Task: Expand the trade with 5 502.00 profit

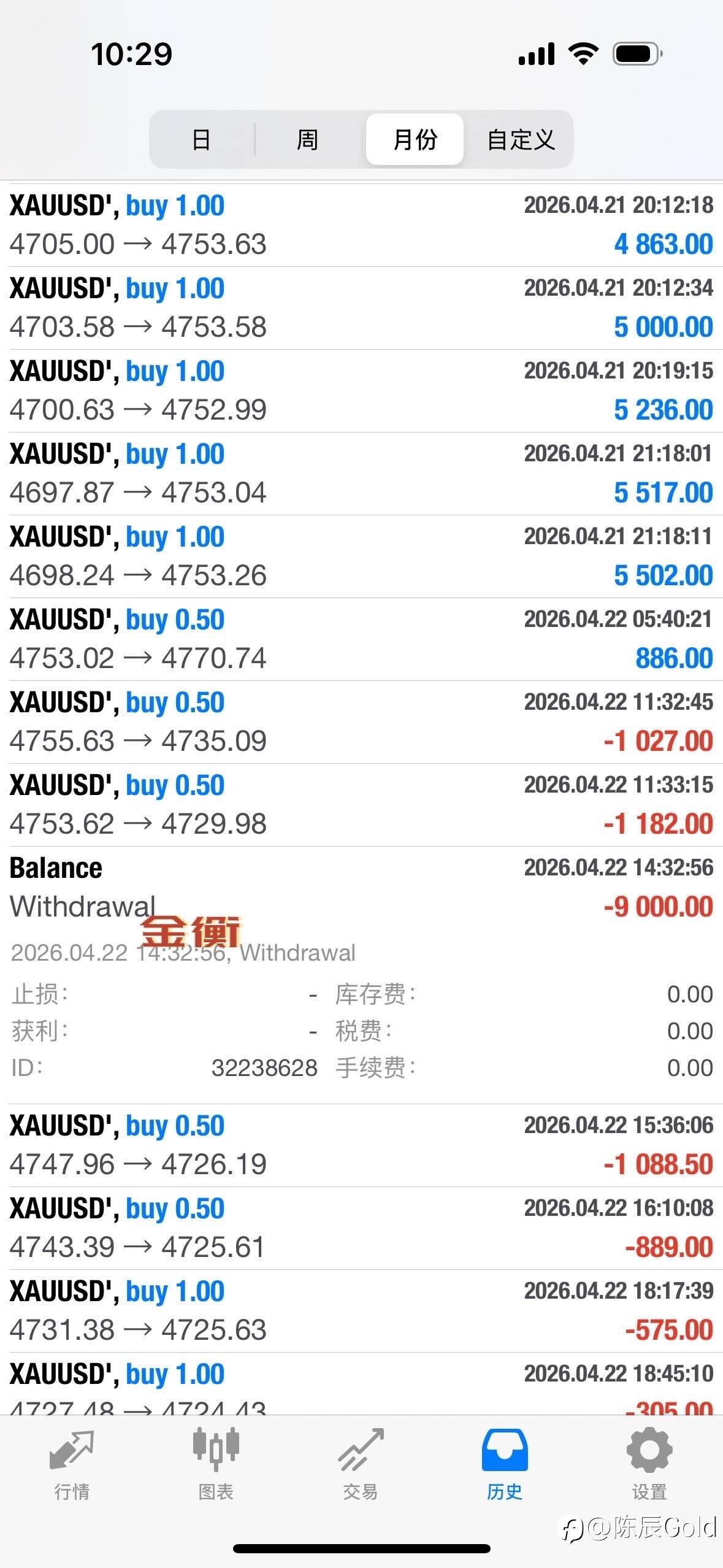Action: pyautogui.click(x=361, y=556)
